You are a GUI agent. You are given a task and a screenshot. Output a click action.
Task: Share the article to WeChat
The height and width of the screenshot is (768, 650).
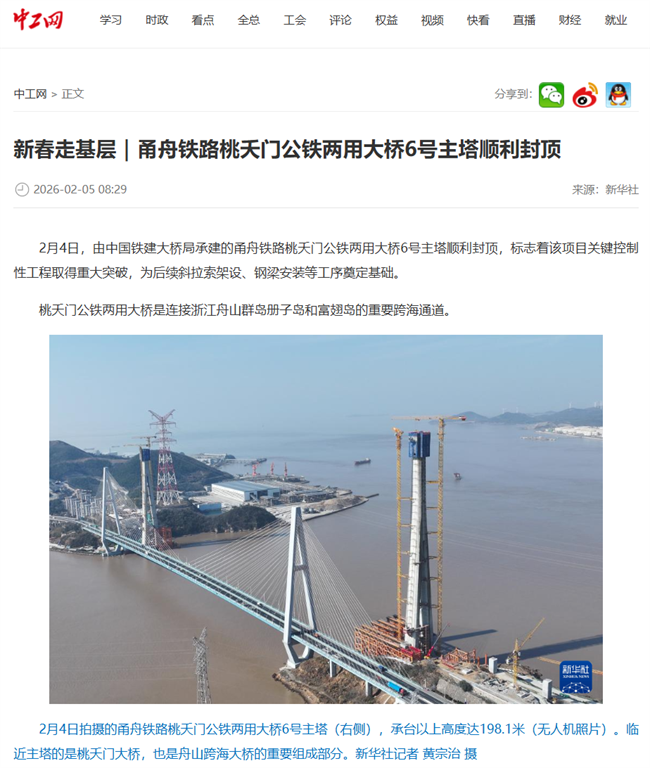coord(551,95)
